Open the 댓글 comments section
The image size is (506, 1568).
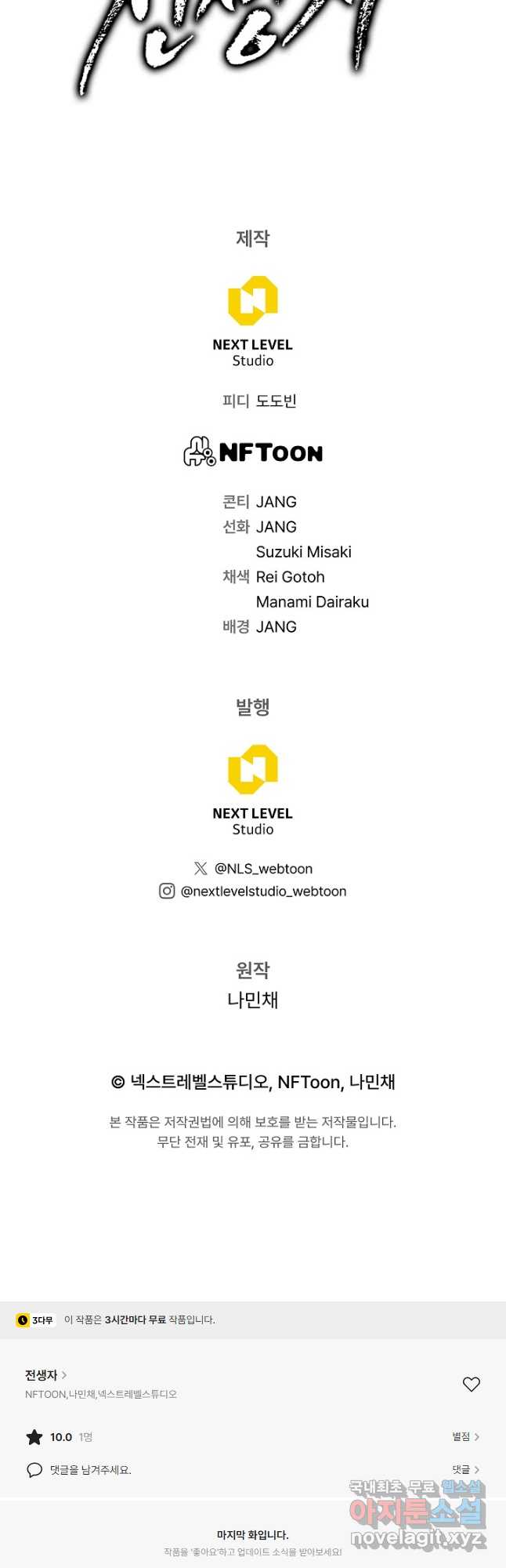point(465,1469)
